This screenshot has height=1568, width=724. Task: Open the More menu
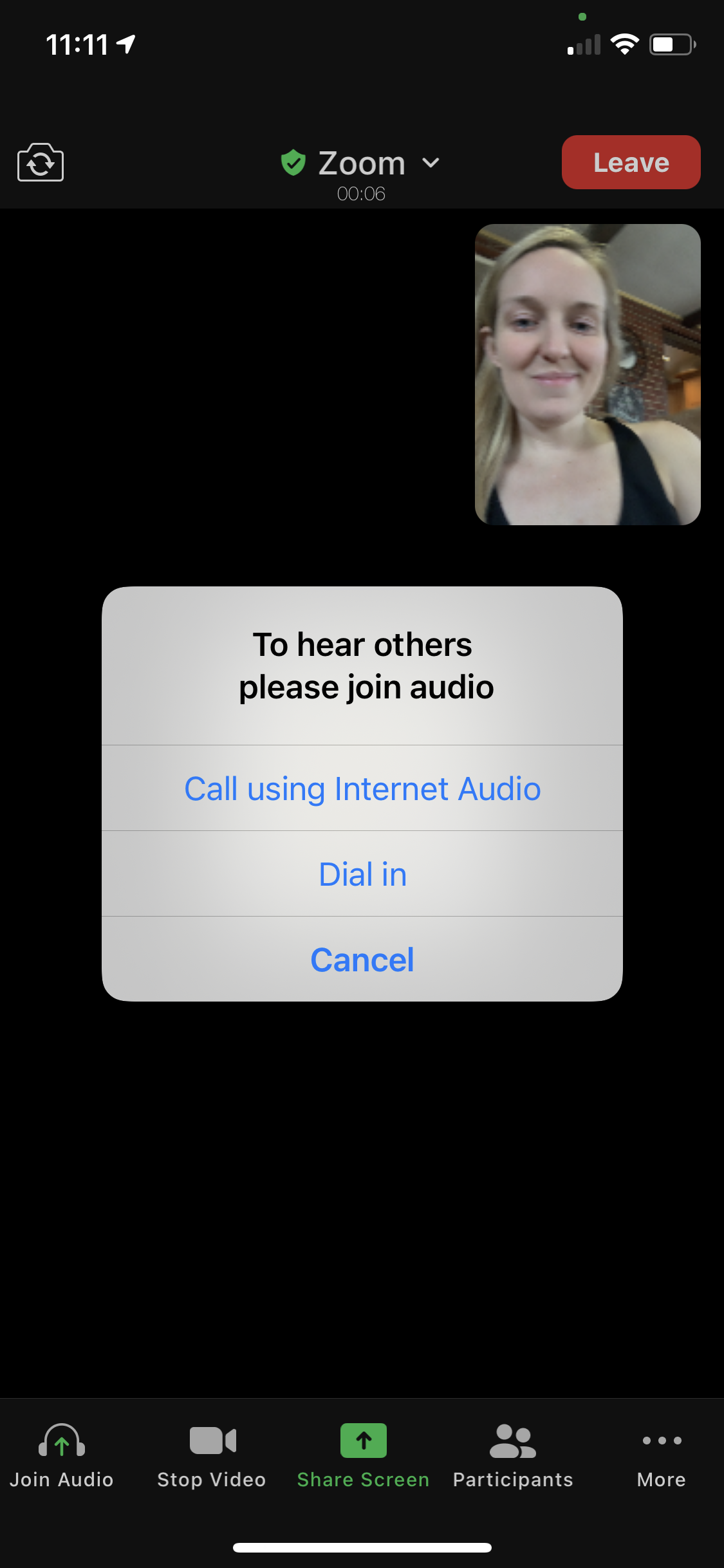click(x=662, y=1455)
